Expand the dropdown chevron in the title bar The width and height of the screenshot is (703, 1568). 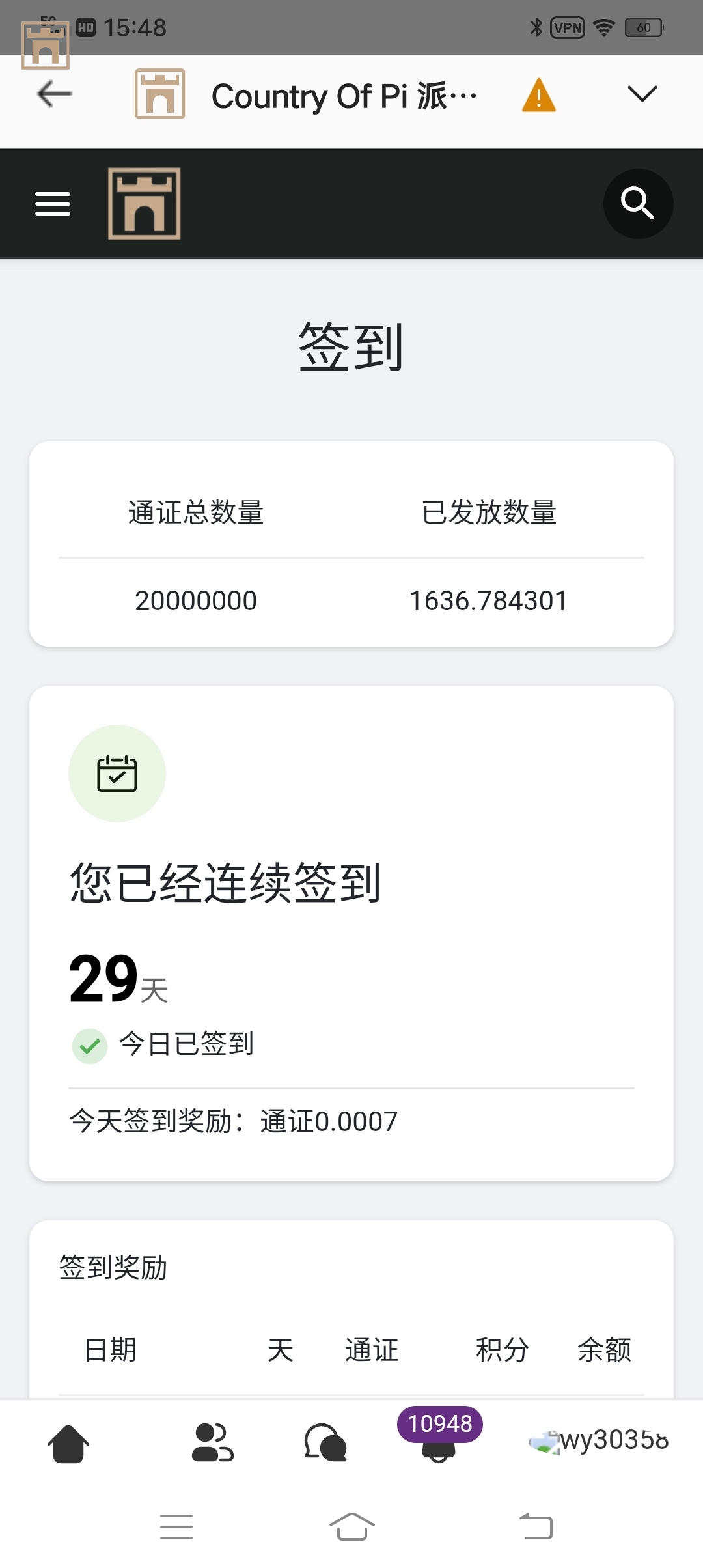[x=642, y=94]
